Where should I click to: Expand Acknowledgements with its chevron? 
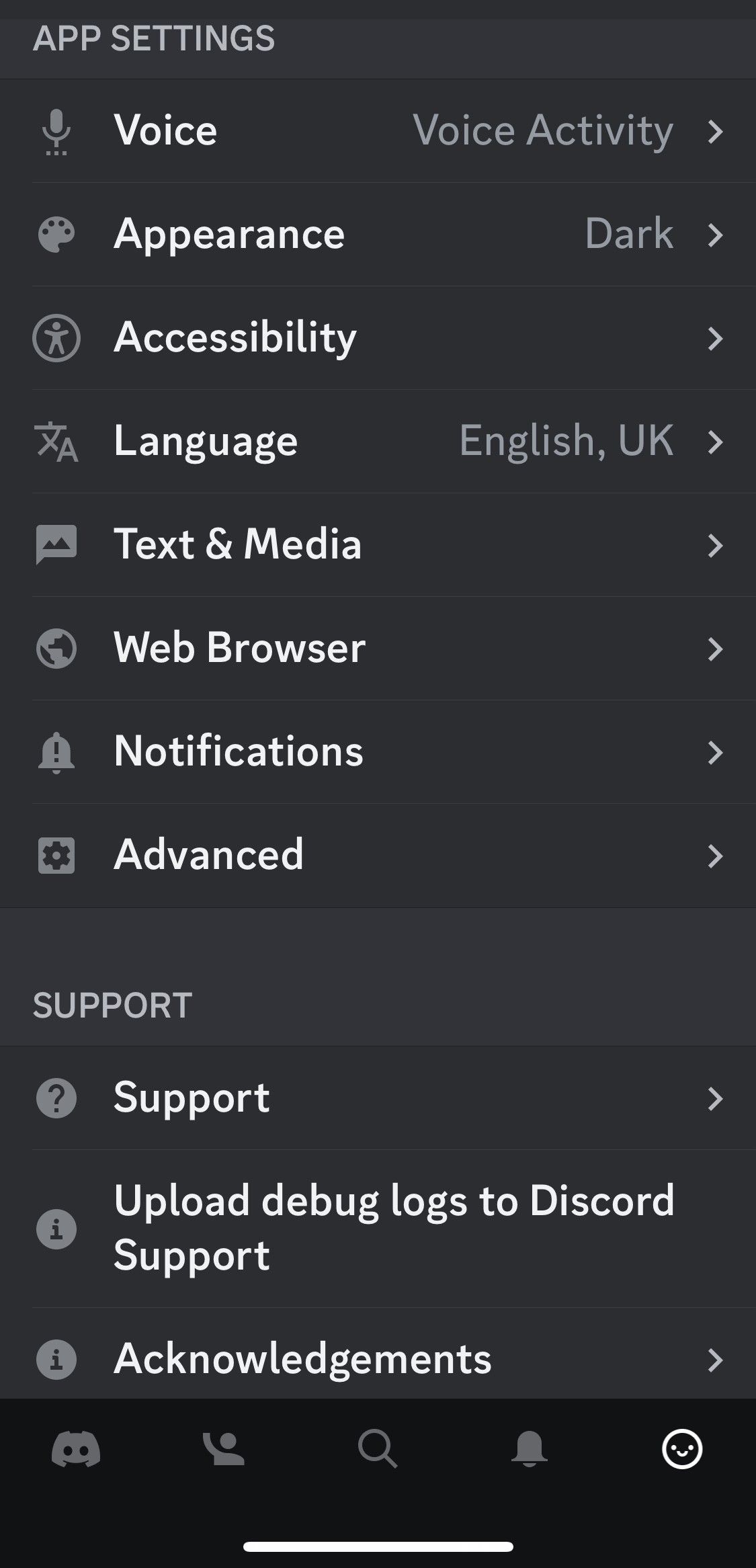pyautogui.click(x=716, y=1361)
